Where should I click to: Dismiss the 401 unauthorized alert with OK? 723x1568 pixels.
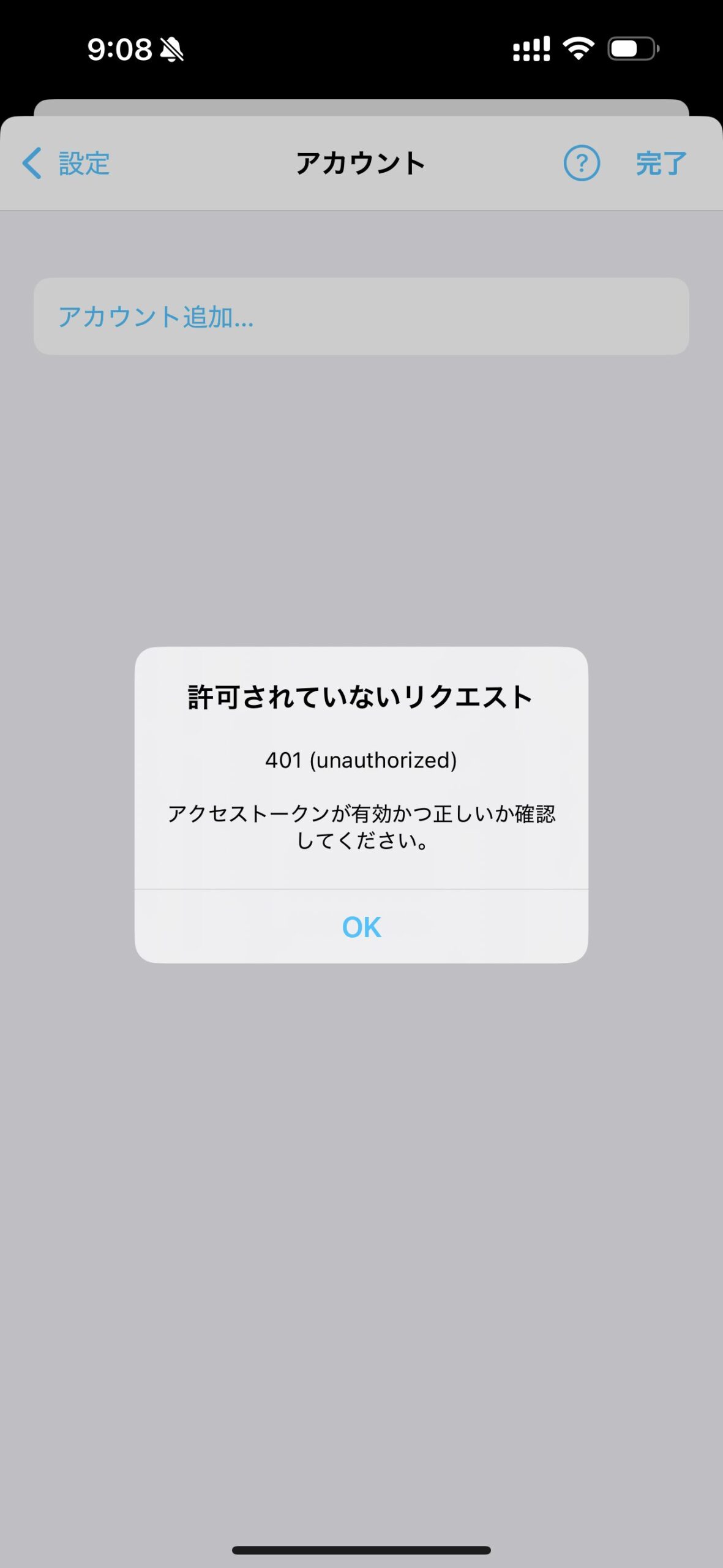point(361,927)
